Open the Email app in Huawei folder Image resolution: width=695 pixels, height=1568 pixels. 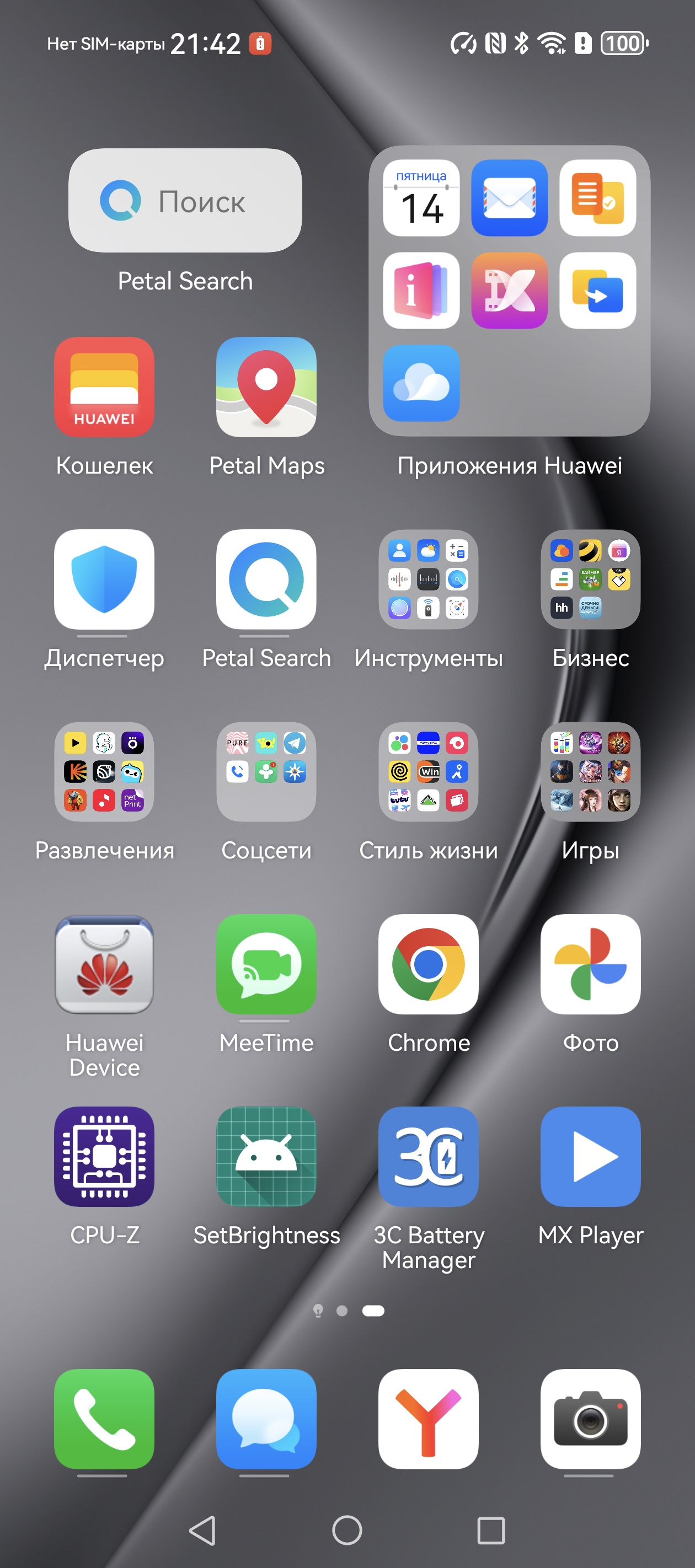point(509,198)
